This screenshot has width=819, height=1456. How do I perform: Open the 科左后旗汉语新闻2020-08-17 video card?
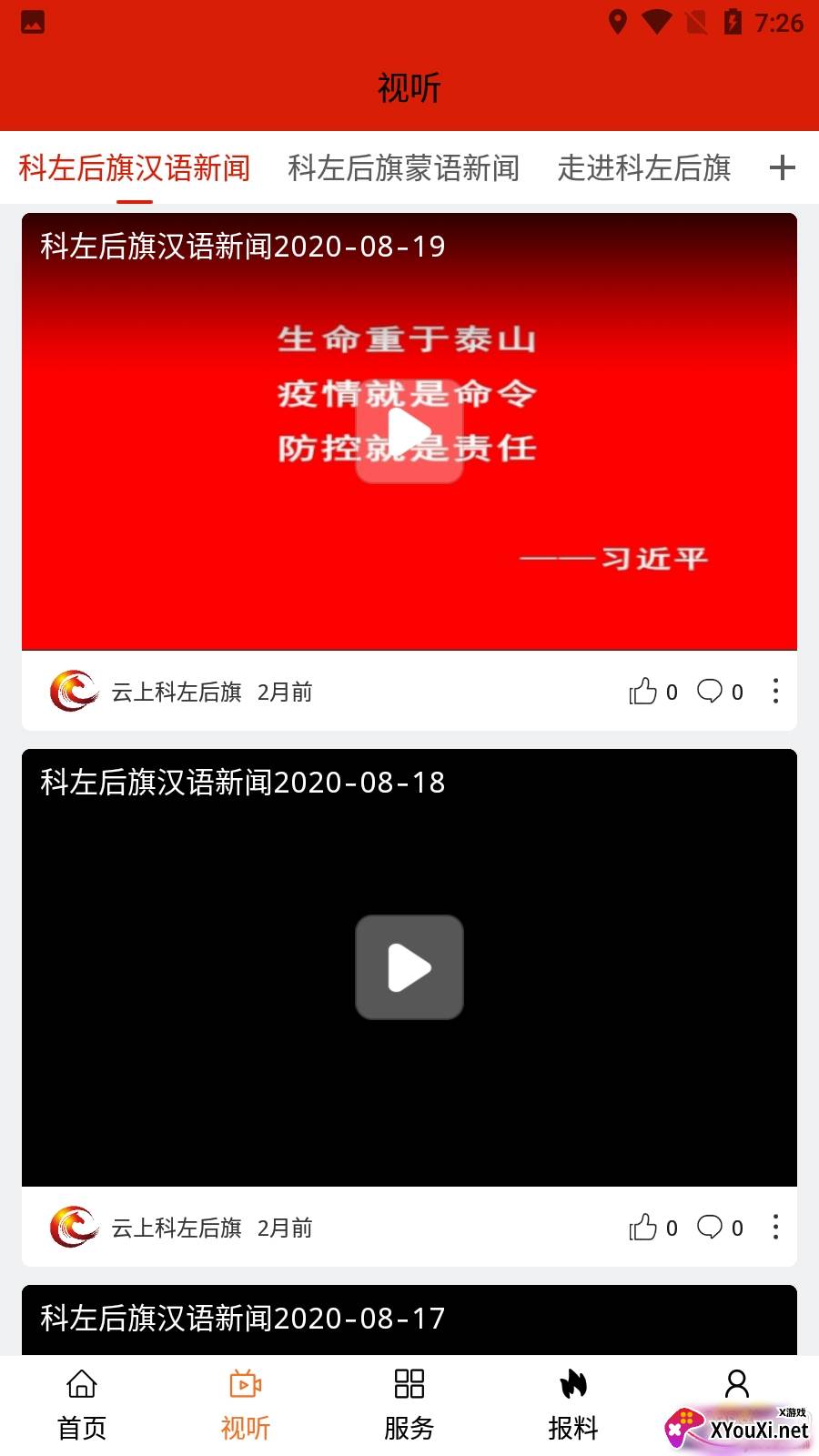pyautogui.click(x=409, y=1319)
